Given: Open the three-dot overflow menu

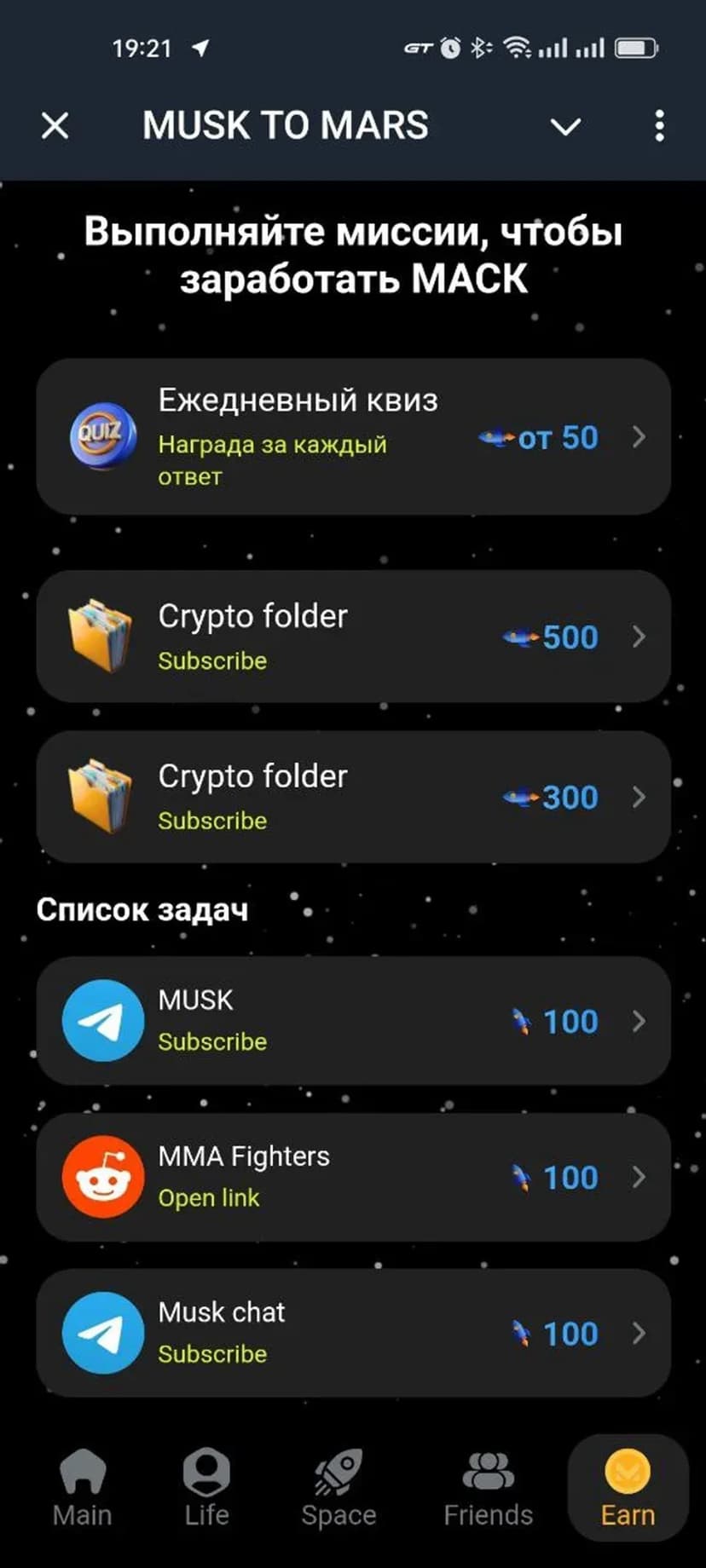Looking at the screenshot, I should 659,126.
